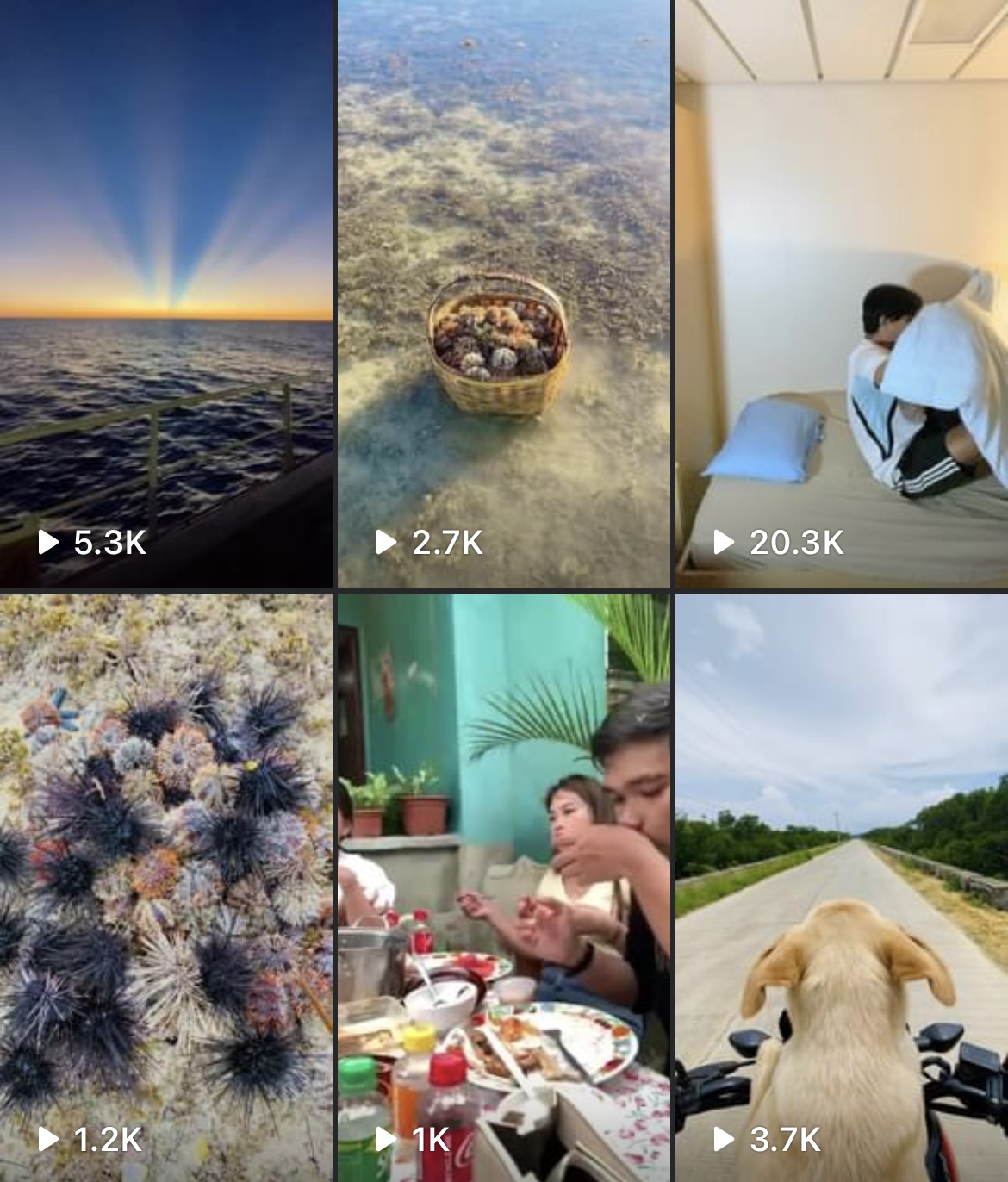The width and height of the screenshot is (1008, 1182).
Task: Open the sunset ocean video with 5.3K views
Action: [165, 293]
